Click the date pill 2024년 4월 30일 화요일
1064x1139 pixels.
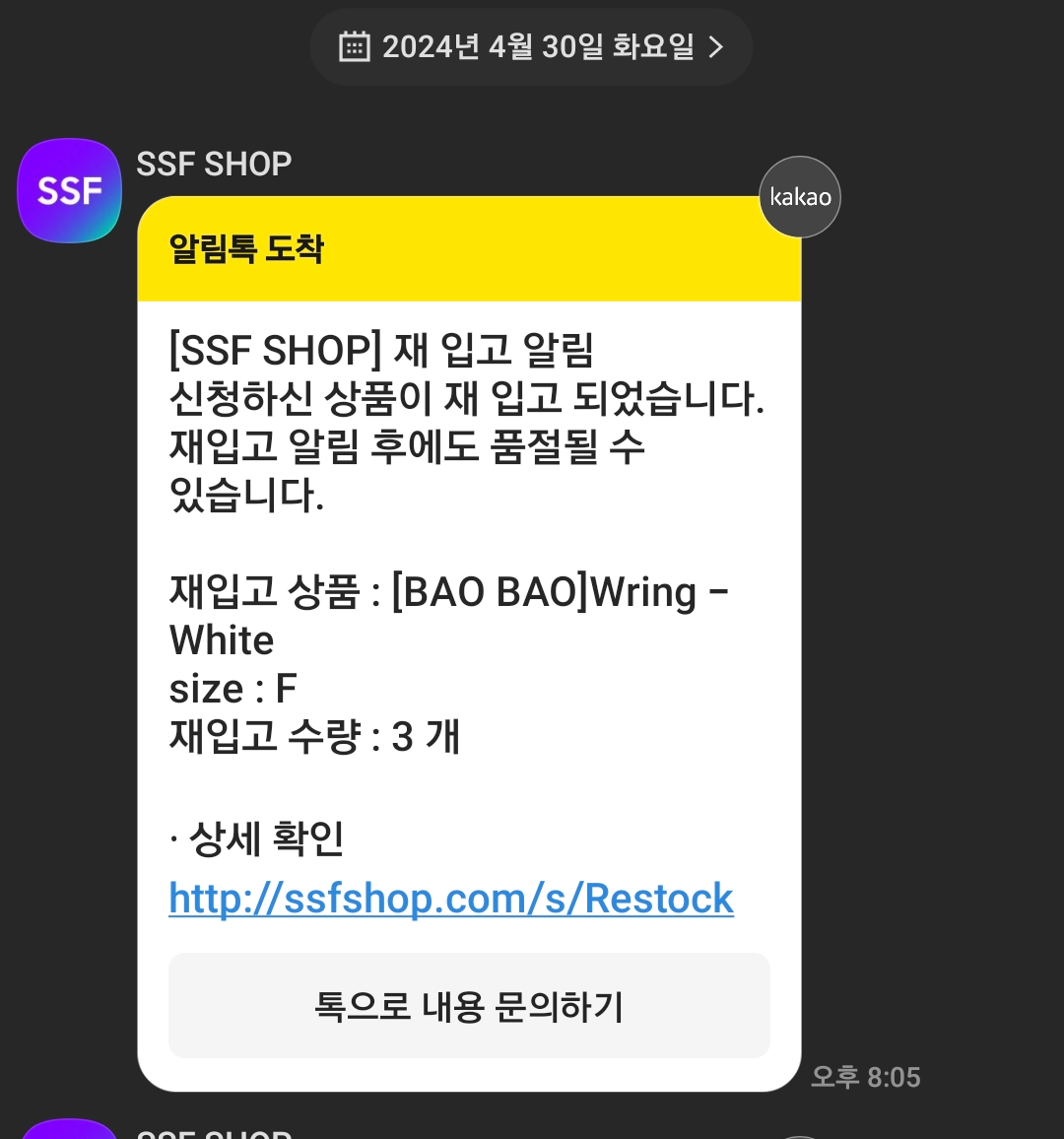530,46
